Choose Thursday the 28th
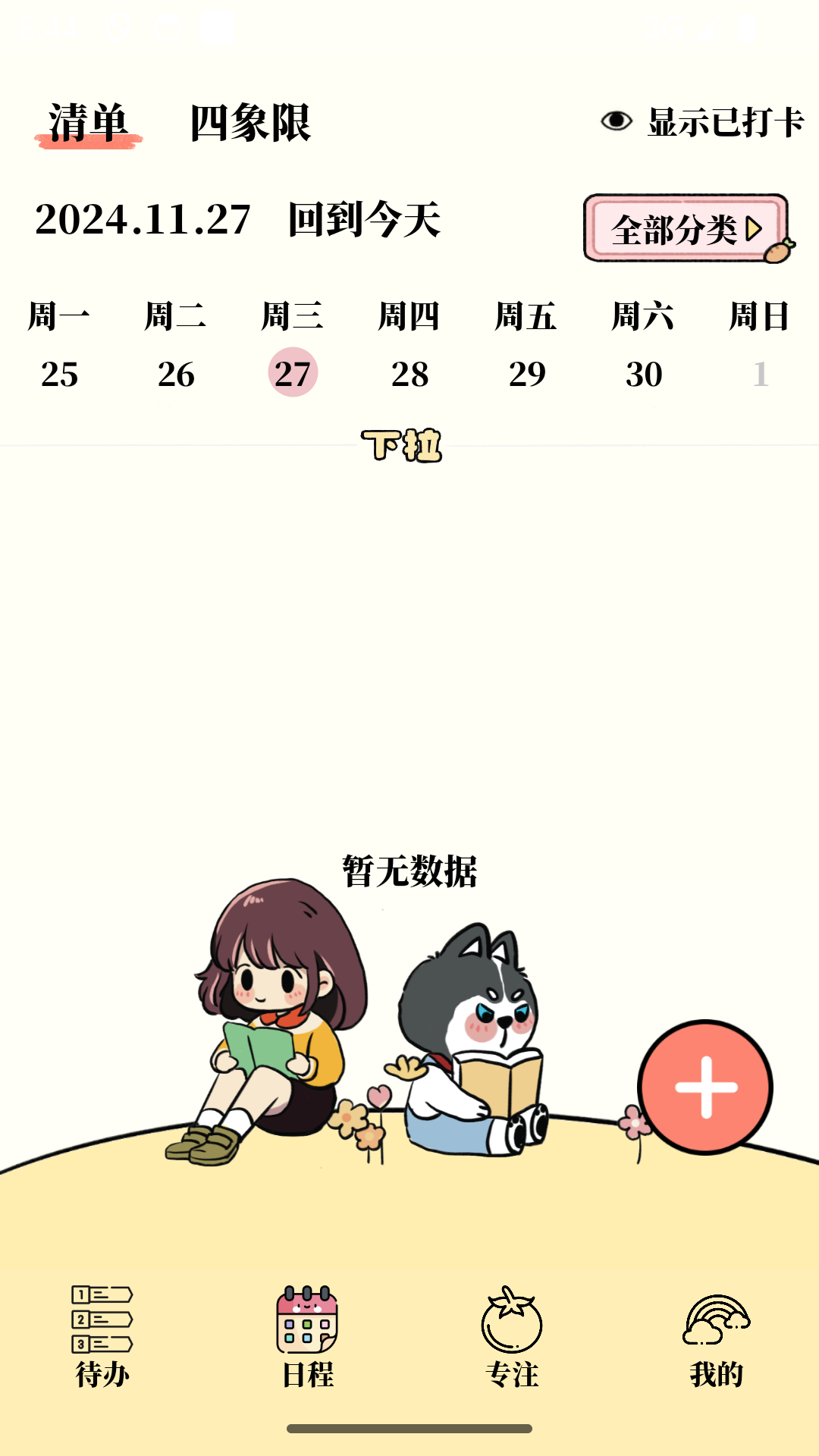 point(409,373)
